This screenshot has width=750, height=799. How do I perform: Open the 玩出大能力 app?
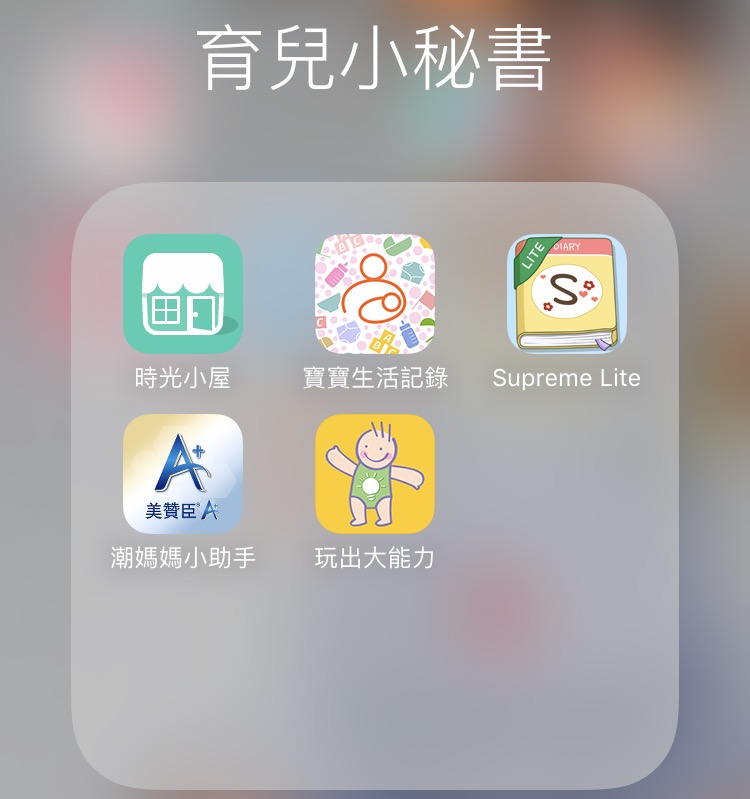[x=375, y=474]
